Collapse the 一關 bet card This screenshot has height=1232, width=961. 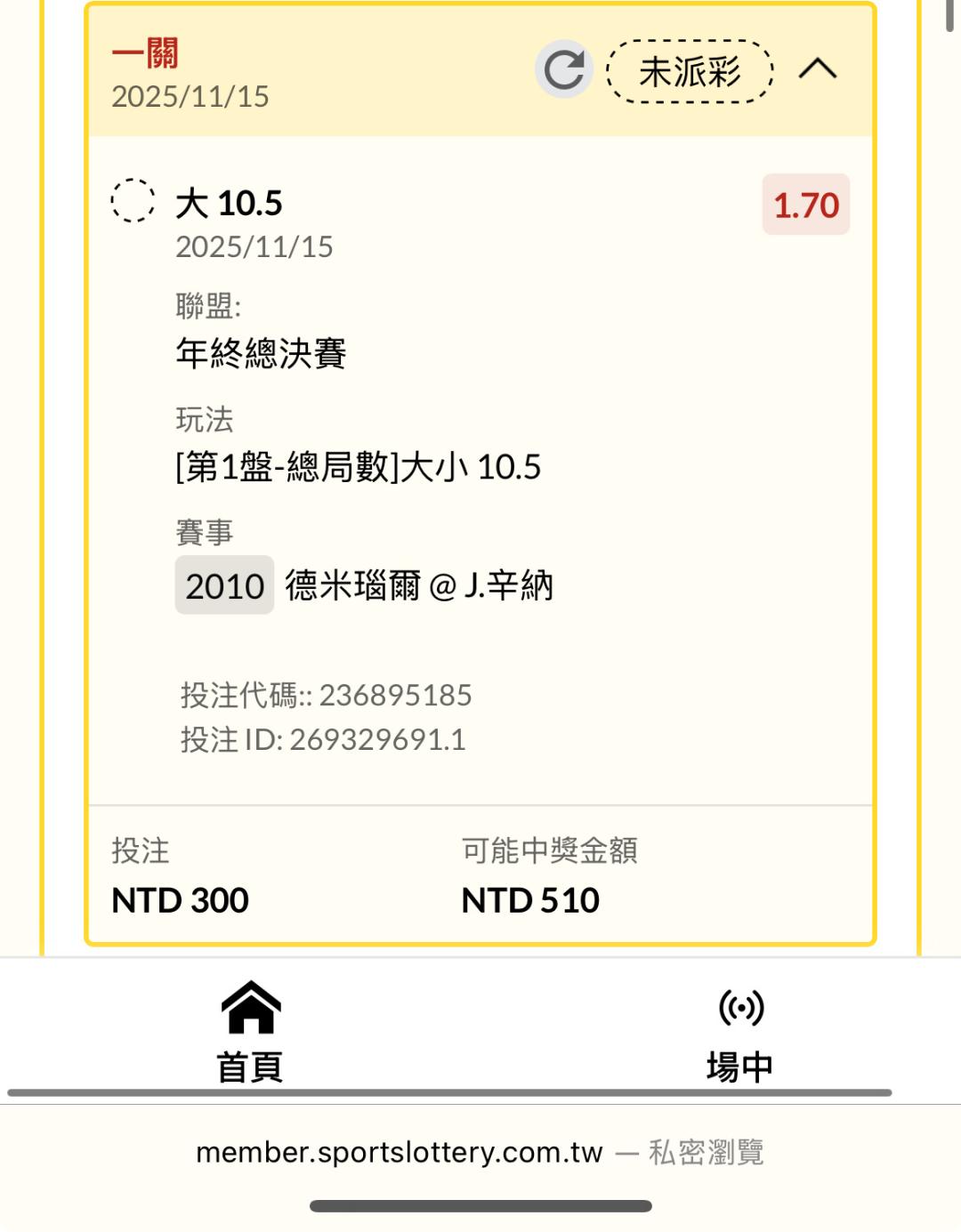coord(817,69)
